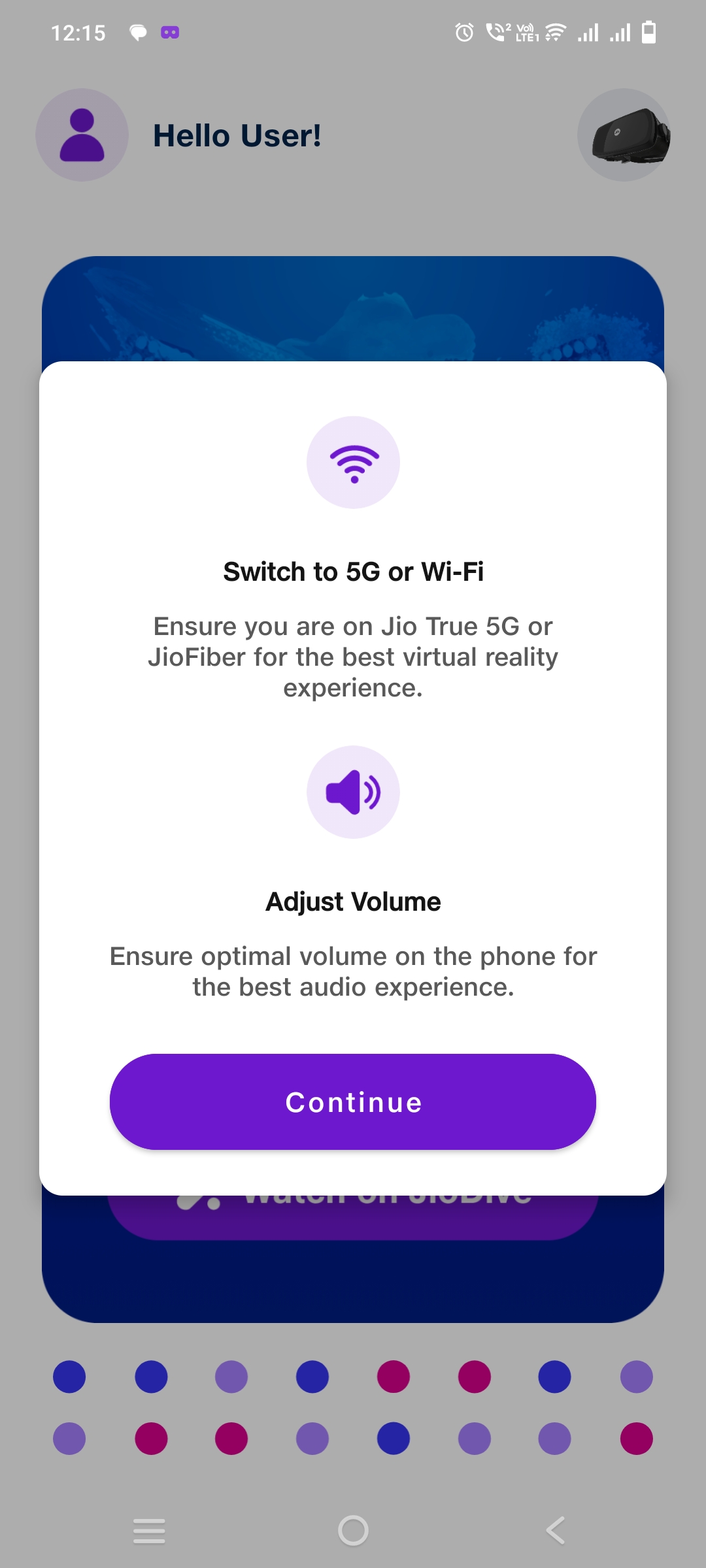Tap the Continue button
The height and width of the screenshot is (1568, 706).
[x=353, y=1102]
